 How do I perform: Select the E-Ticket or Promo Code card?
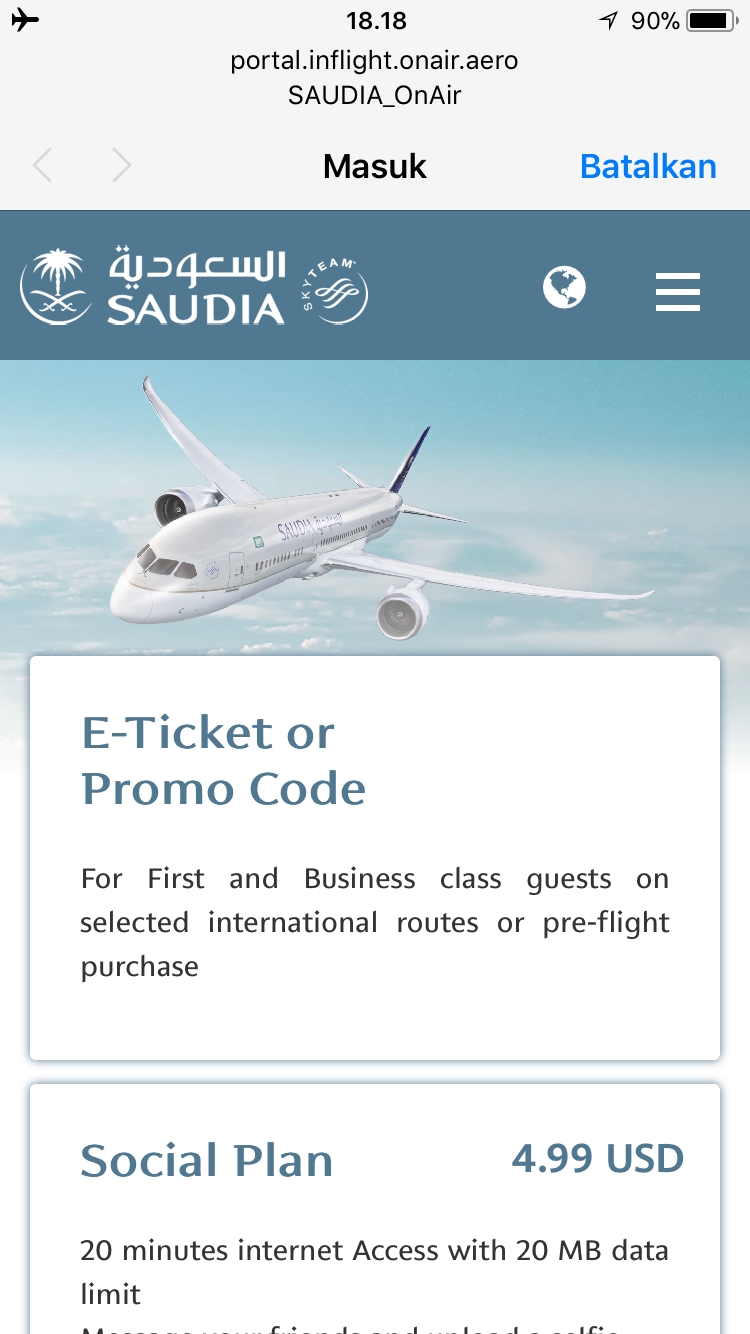(375, 857)
